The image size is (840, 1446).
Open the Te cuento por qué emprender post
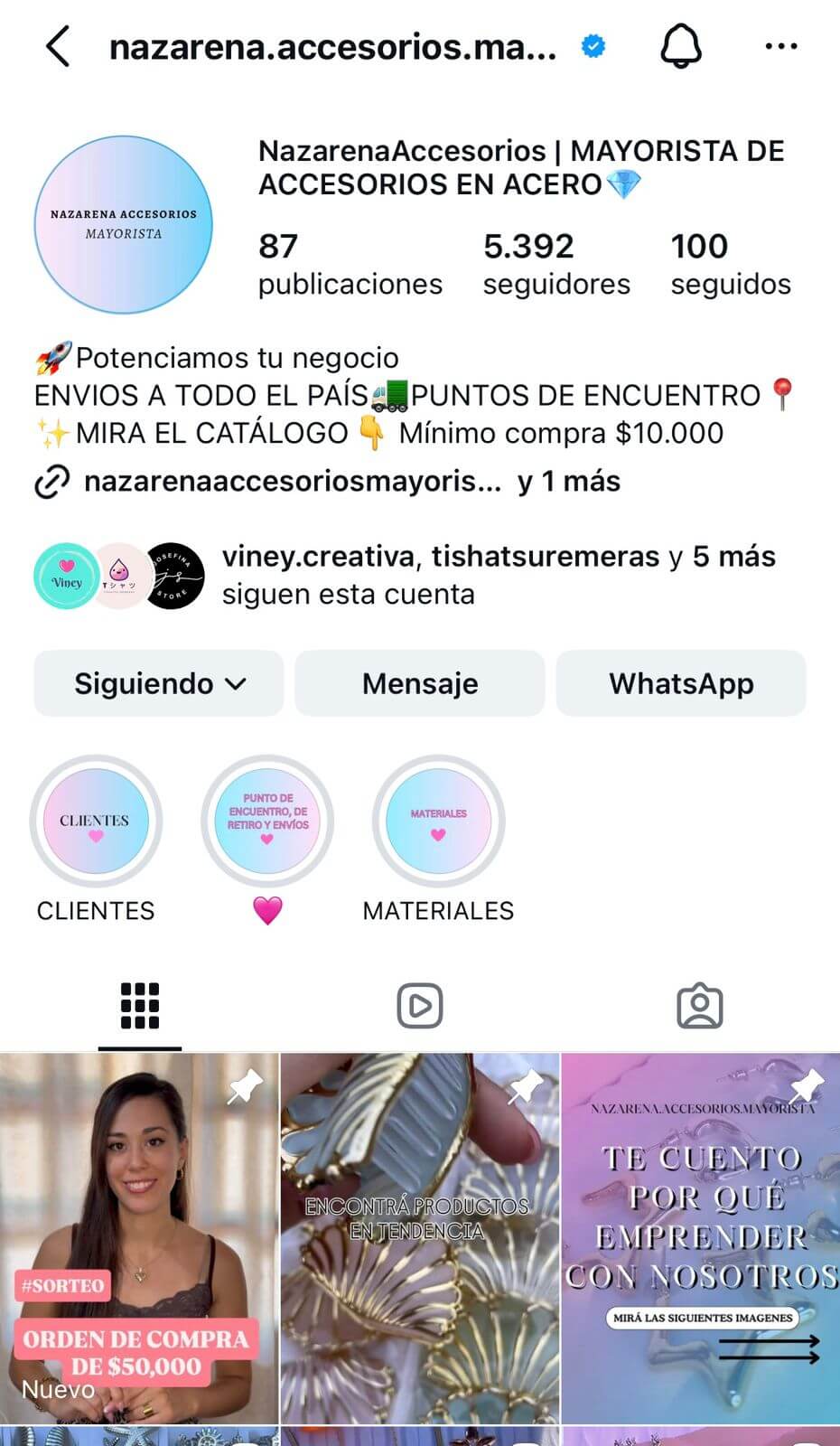click(701, 1238)
